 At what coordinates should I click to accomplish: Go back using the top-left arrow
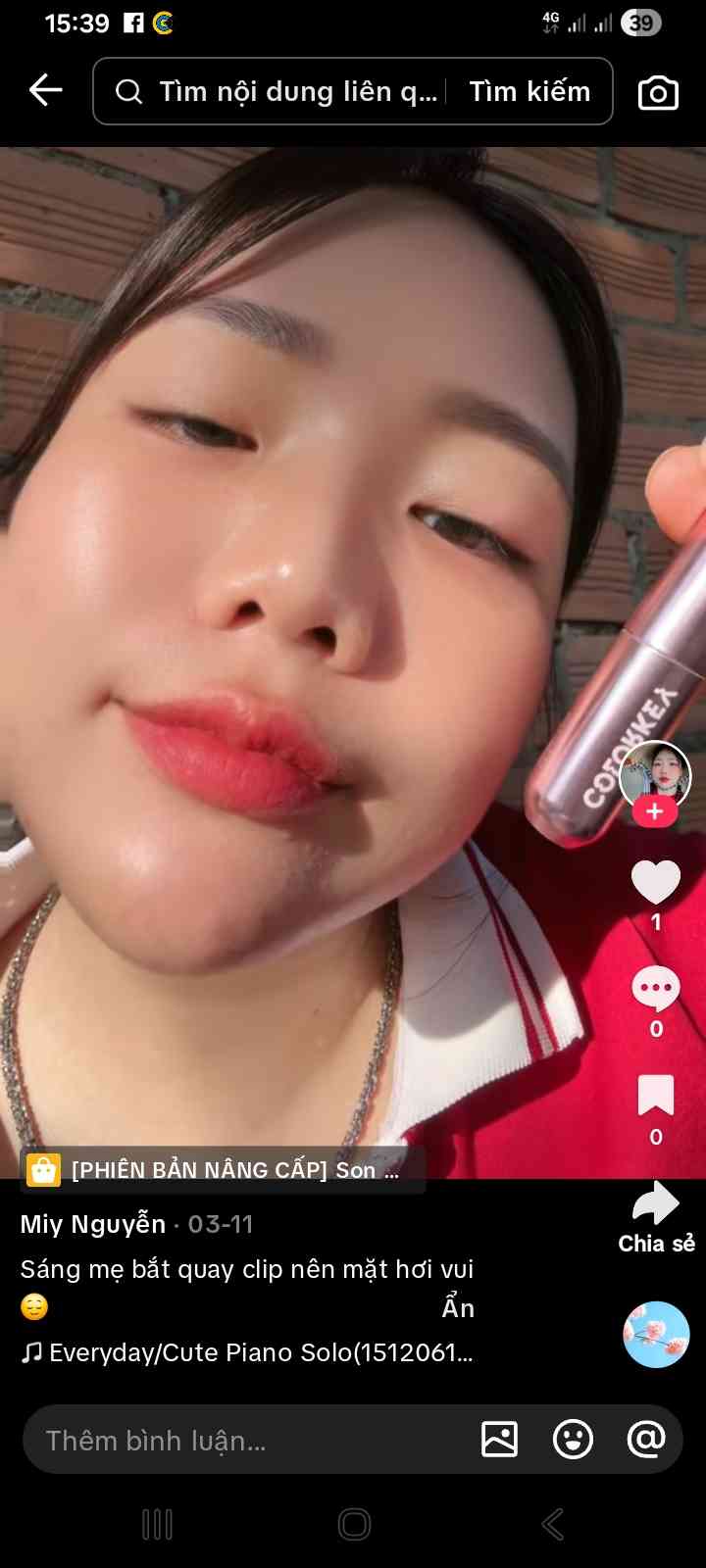pyautogui.click(x=45, y=91)
